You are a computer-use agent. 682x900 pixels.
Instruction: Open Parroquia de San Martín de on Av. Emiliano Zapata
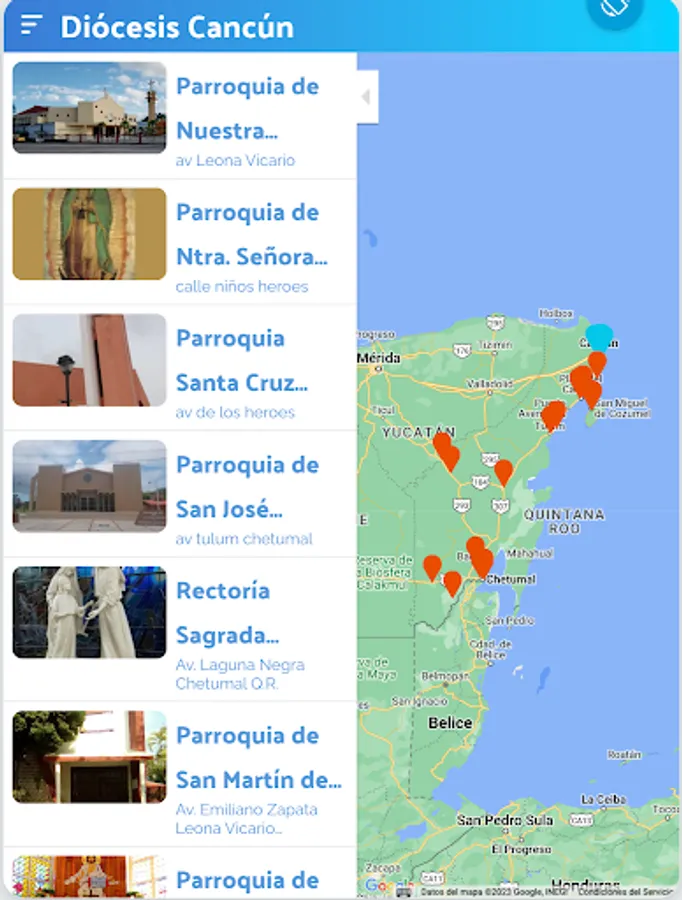pyautogui.click(x=180, y=774)
